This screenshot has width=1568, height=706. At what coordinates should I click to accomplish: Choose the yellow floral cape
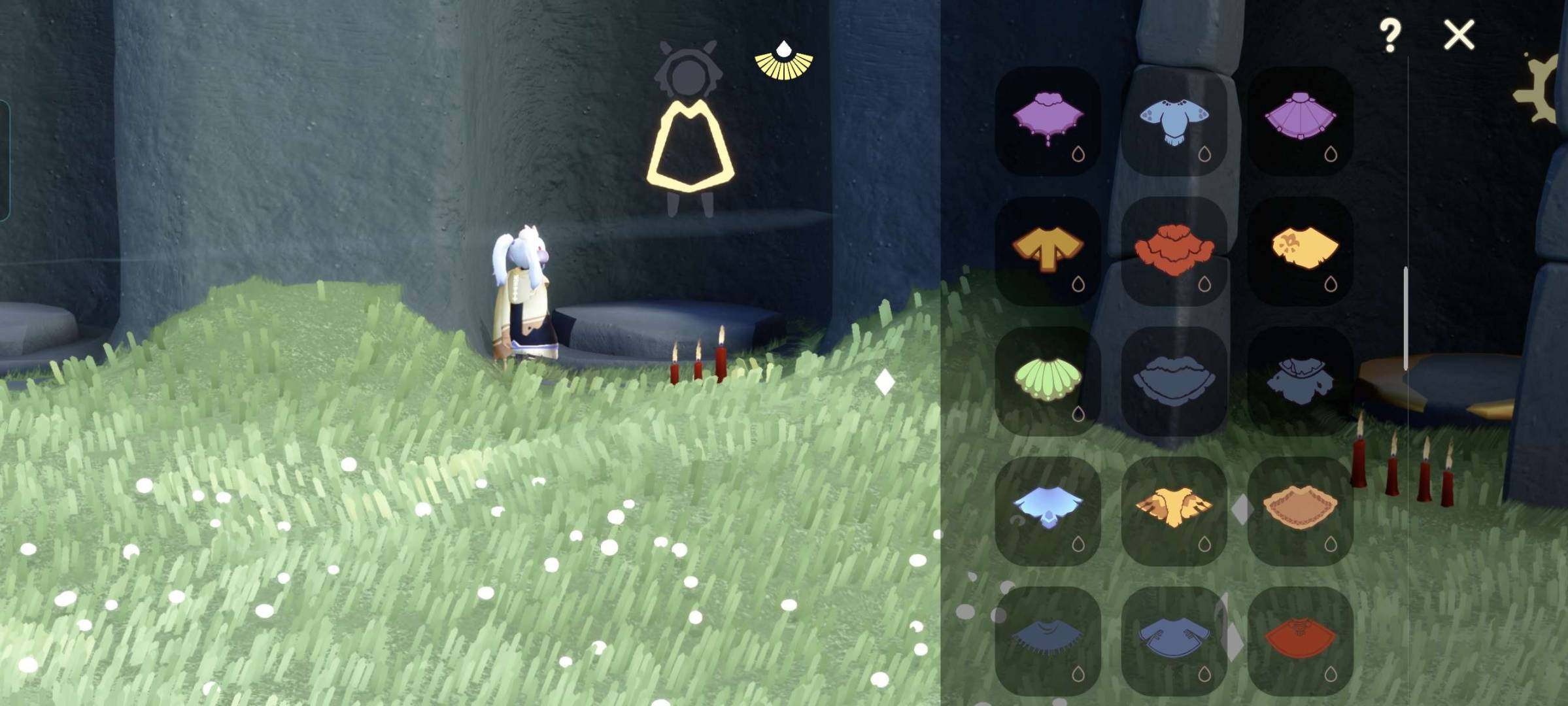coord(1300,250)
